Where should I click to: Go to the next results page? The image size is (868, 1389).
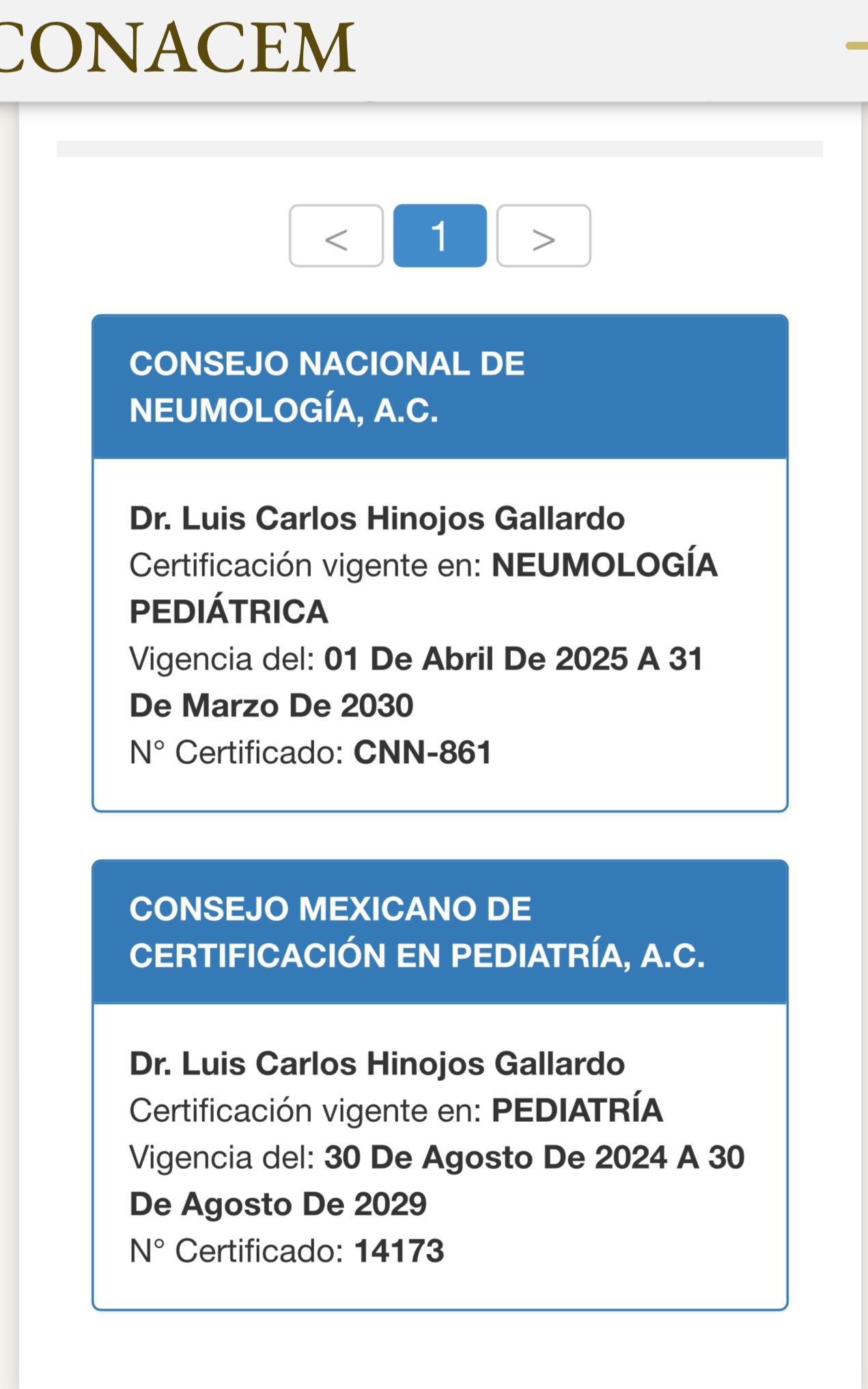pyautogui.click(x=544, y=236)
